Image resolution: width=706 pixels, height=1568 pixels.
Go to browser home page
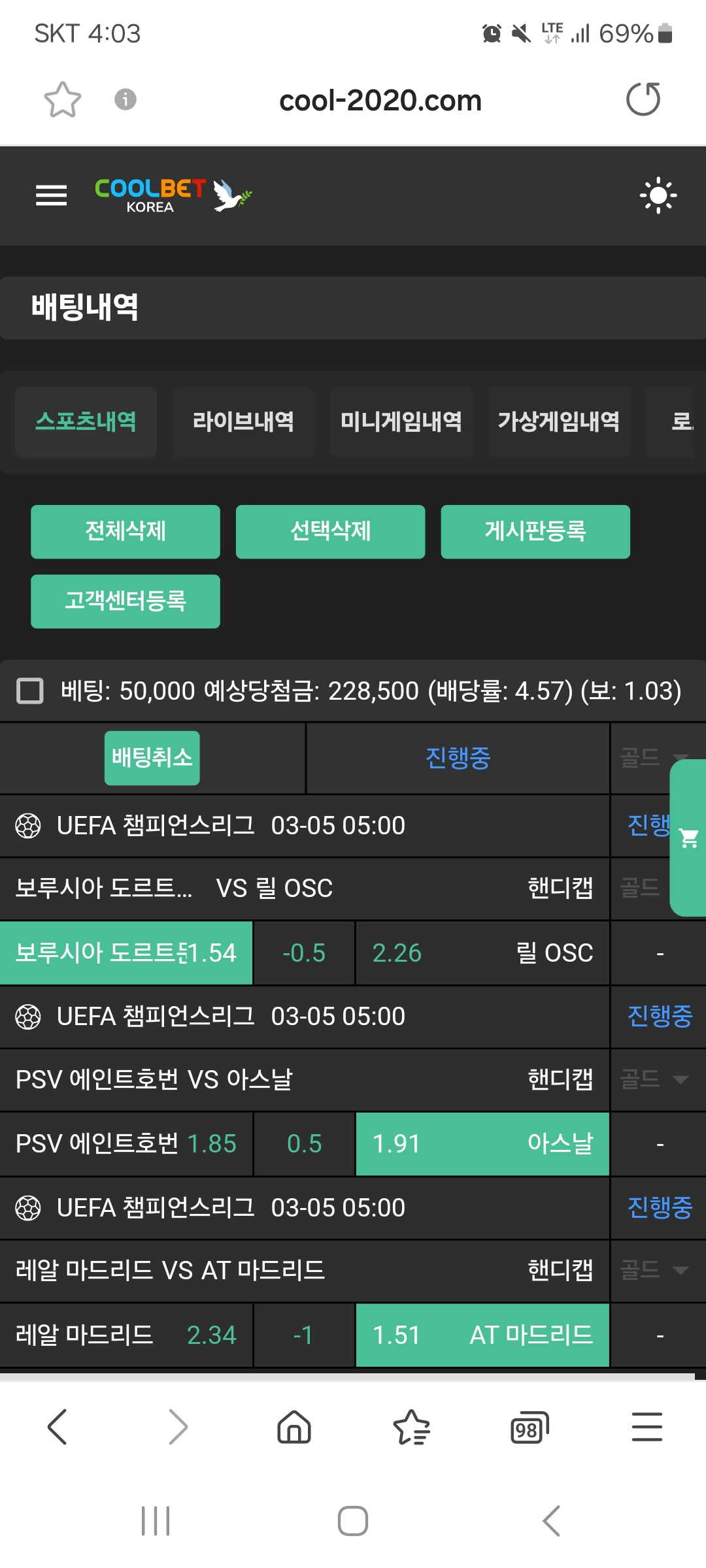pos(294,1427)
